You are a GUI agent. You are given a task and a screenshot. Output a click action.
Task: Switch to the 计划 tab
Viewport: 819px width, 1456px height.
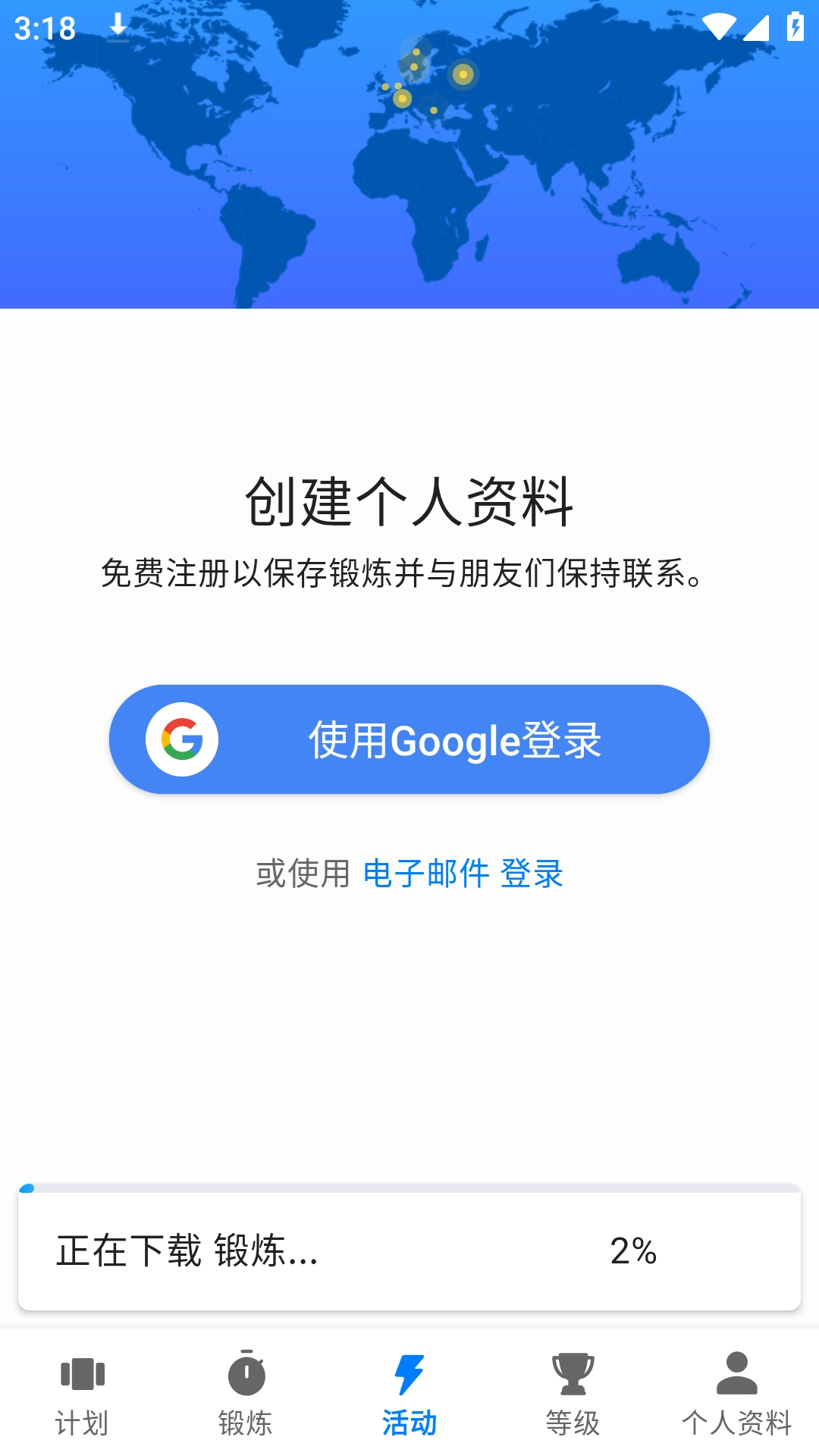(x=82, y=1399)
